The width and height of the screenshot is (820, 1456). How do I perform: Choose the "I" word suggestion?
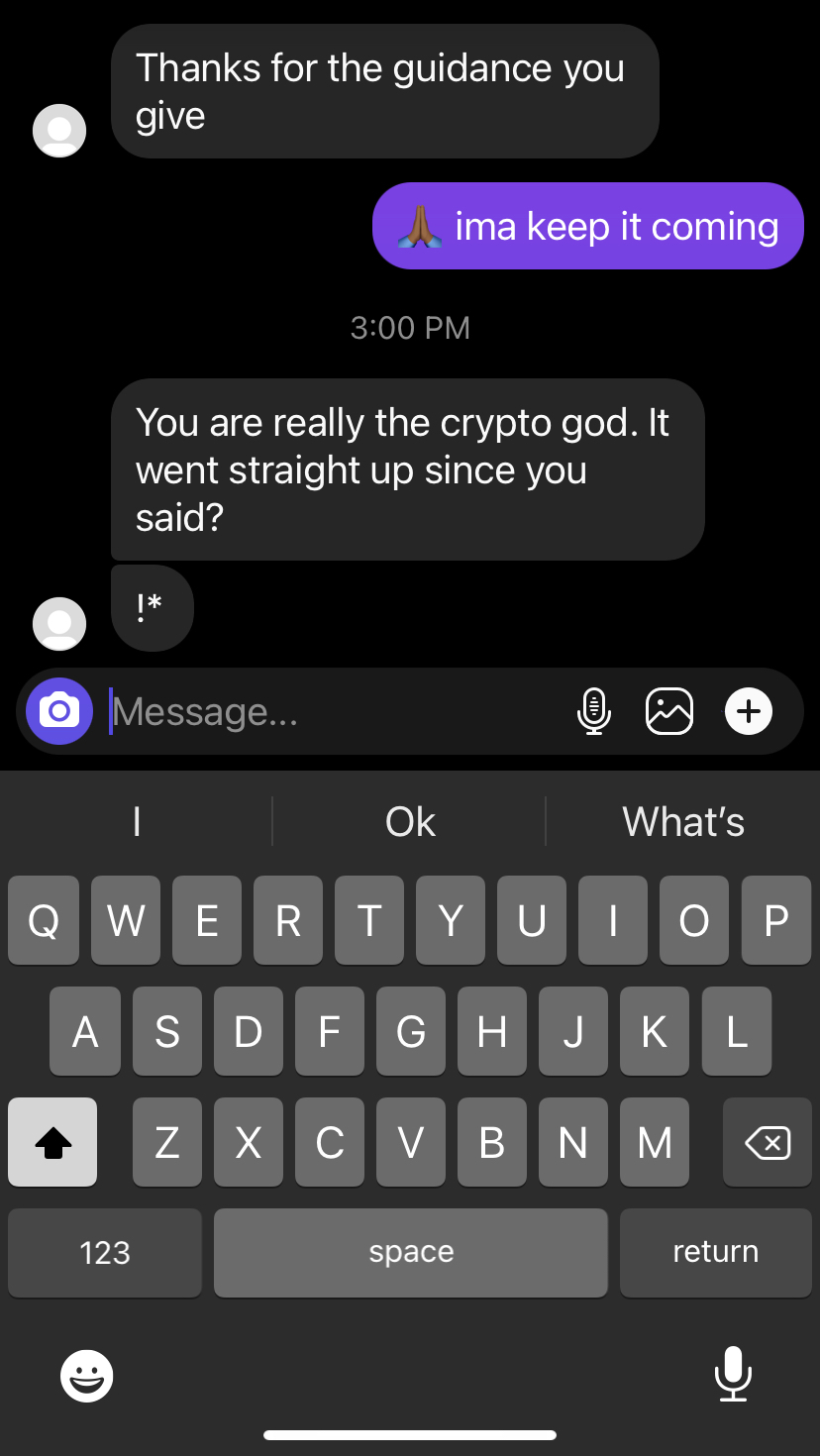click(x=137, y=822)
